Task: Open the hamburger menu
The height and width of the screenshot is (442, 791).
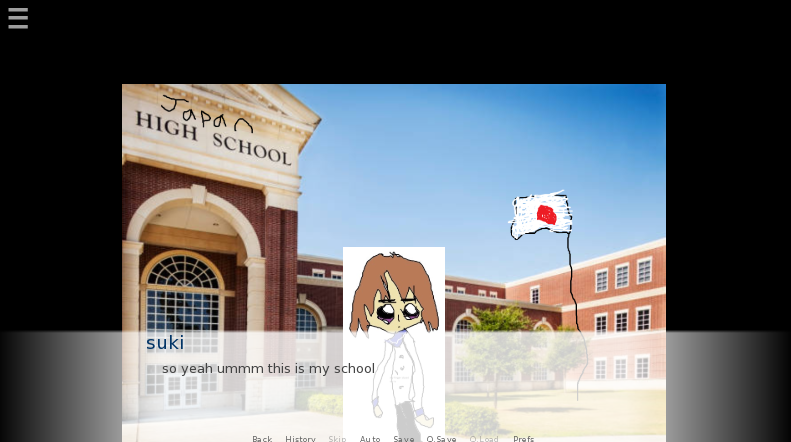Action: click(x=18, y=18)
